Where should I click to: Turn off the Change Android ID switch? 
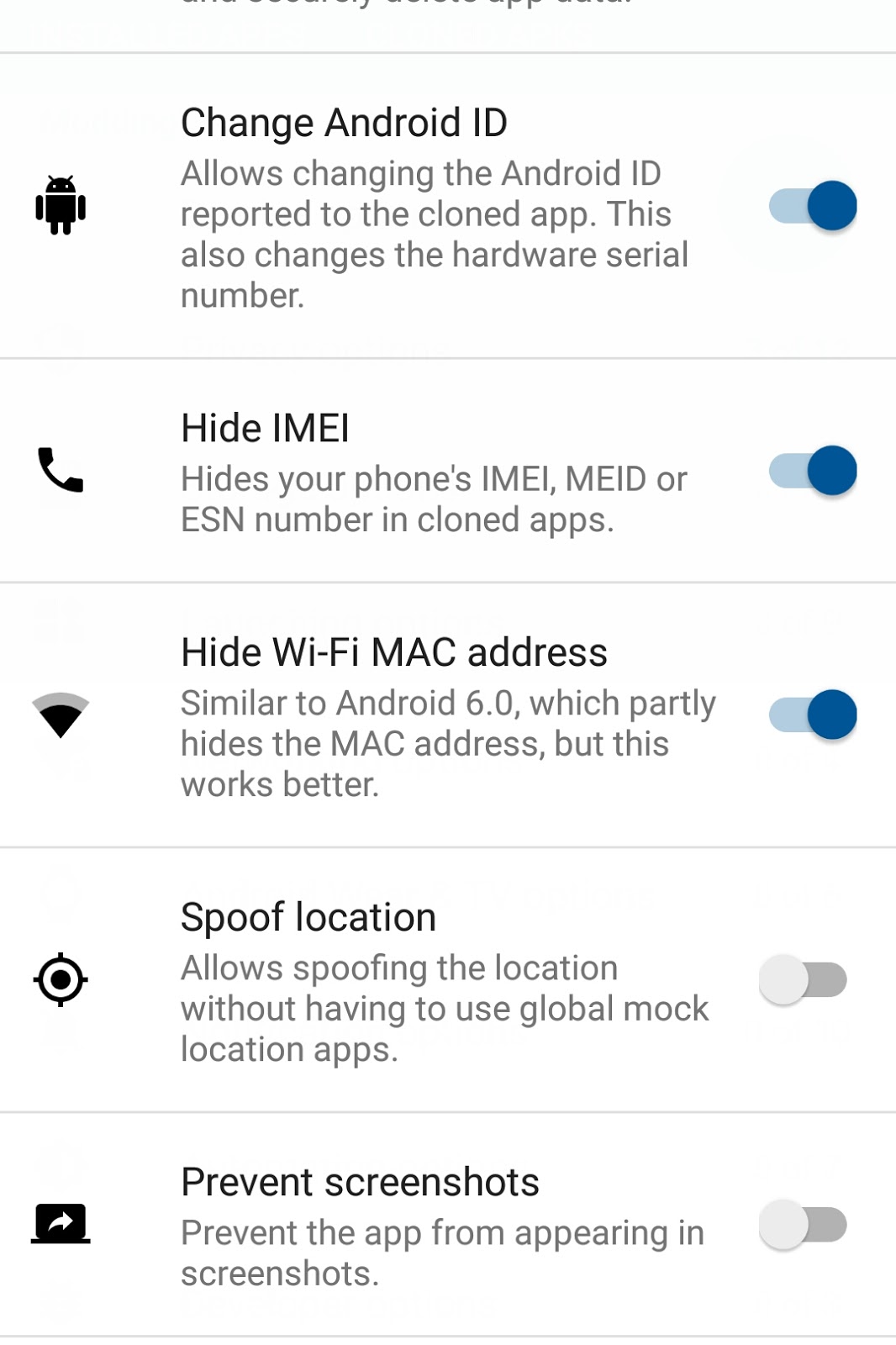click(812, 206)
